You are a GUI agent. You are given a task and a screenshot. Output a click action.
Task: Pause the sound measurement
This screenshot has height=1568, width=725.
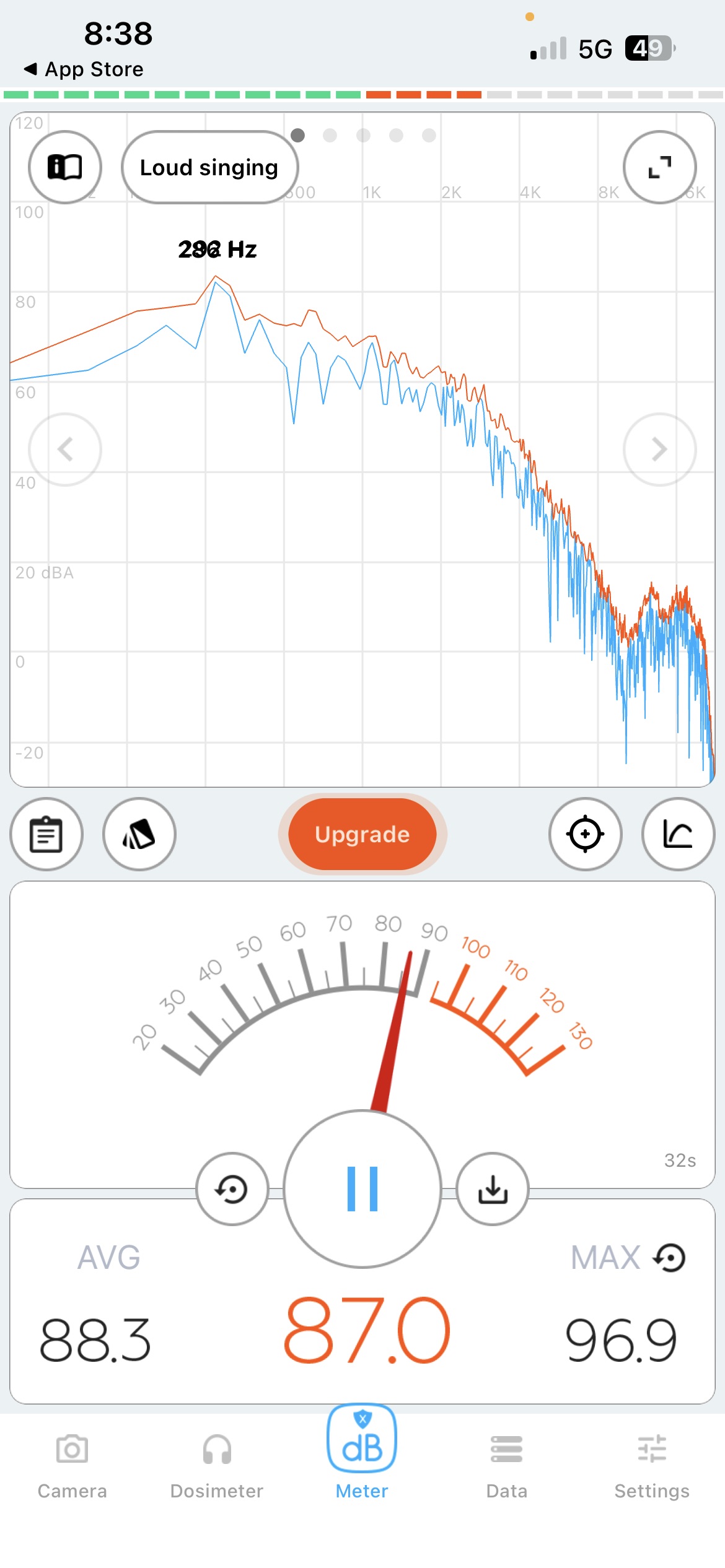pos(362,1188)
